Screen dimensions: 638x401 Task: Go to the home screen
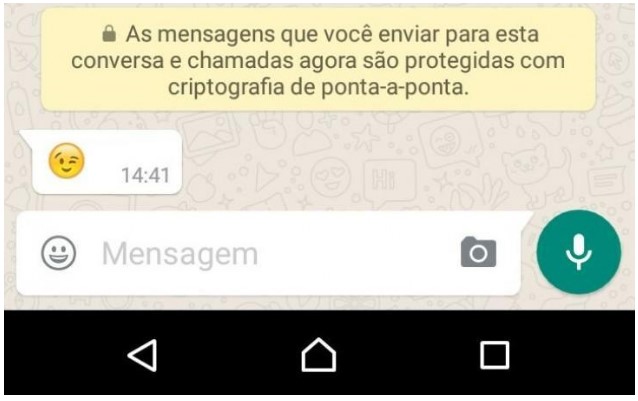tap(318, 354)
